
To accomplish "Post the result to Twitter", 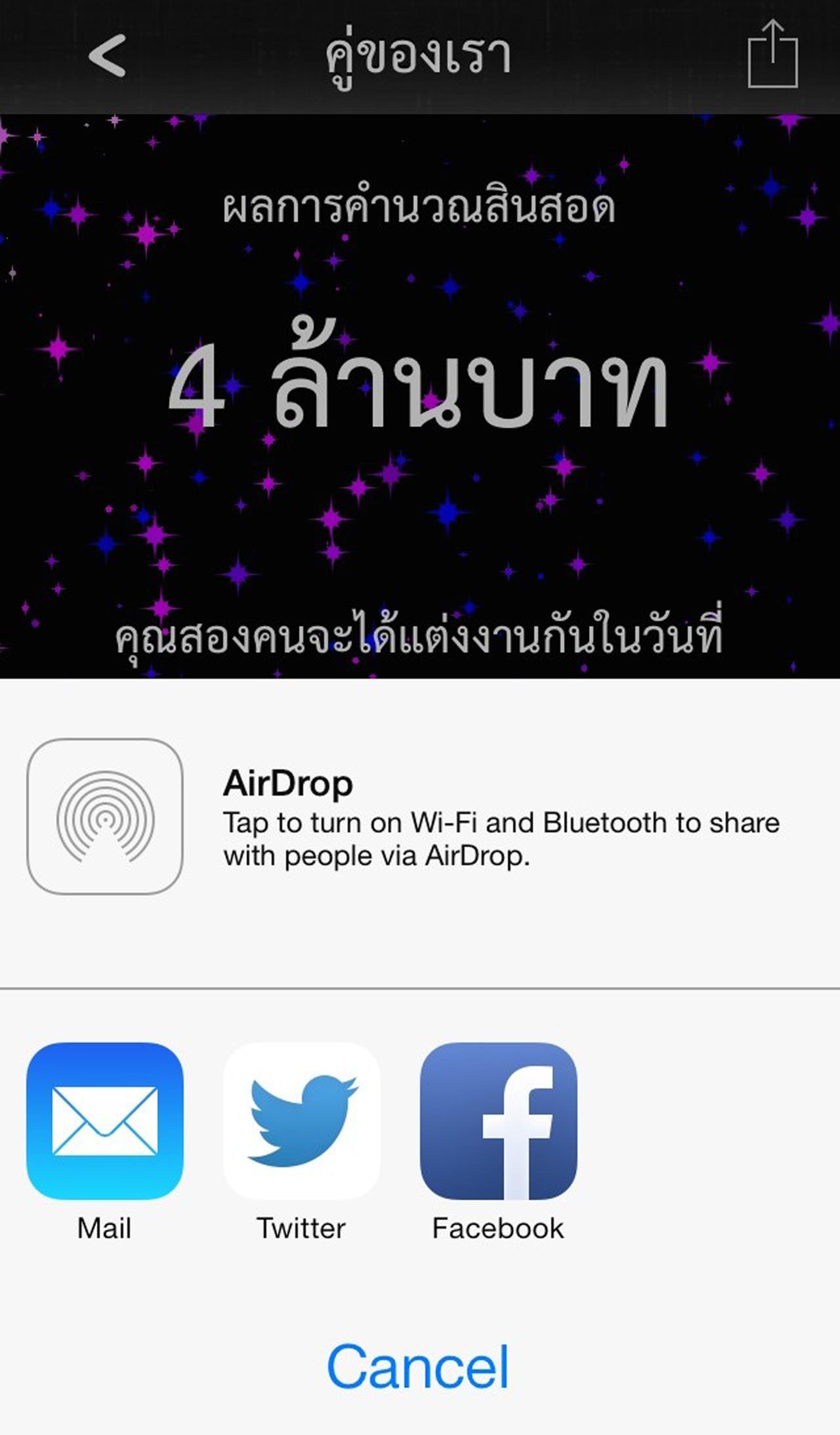I will 302,1121.
